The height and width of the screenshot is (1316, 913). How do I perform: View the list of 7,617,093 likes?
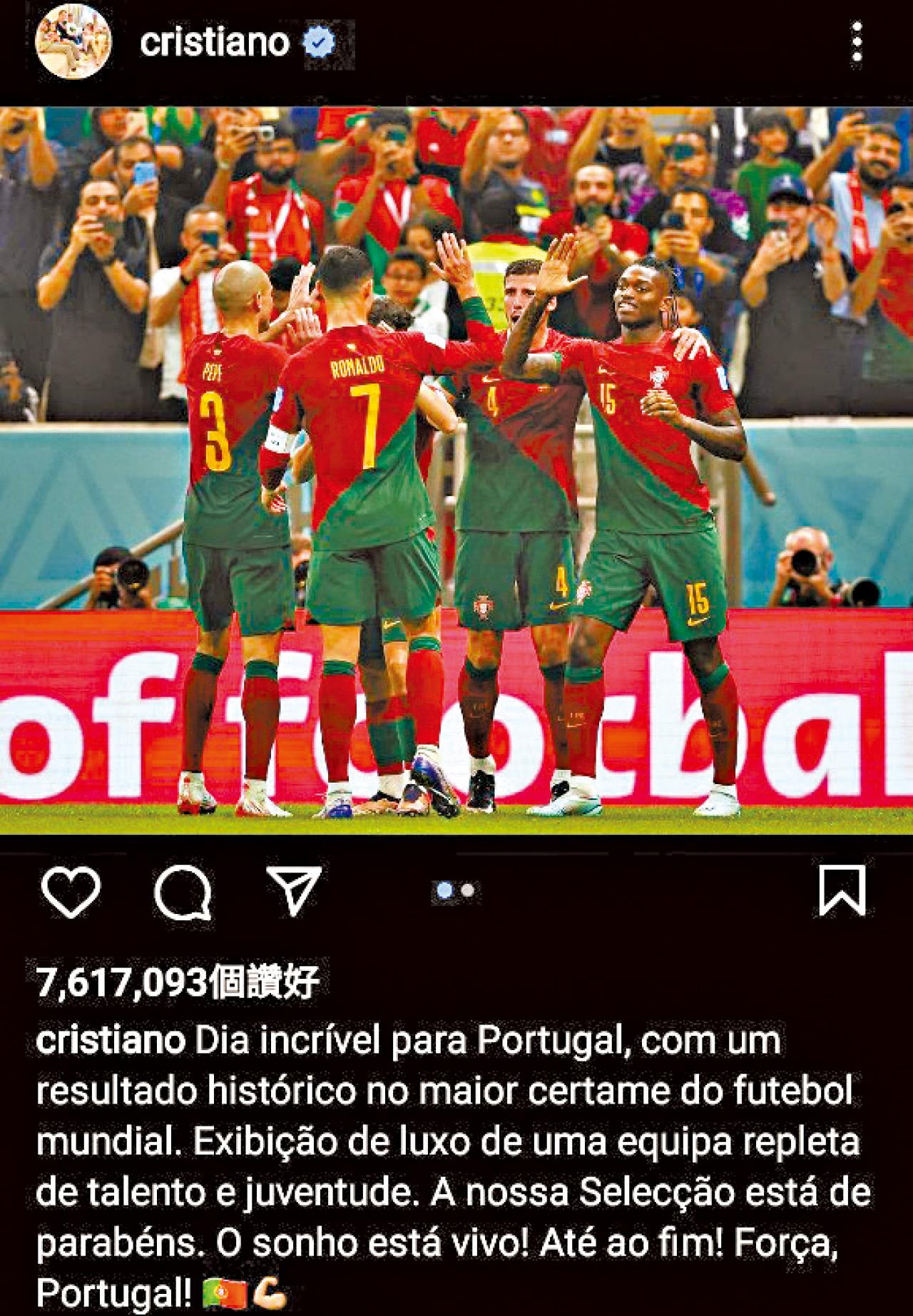[177, 984]
